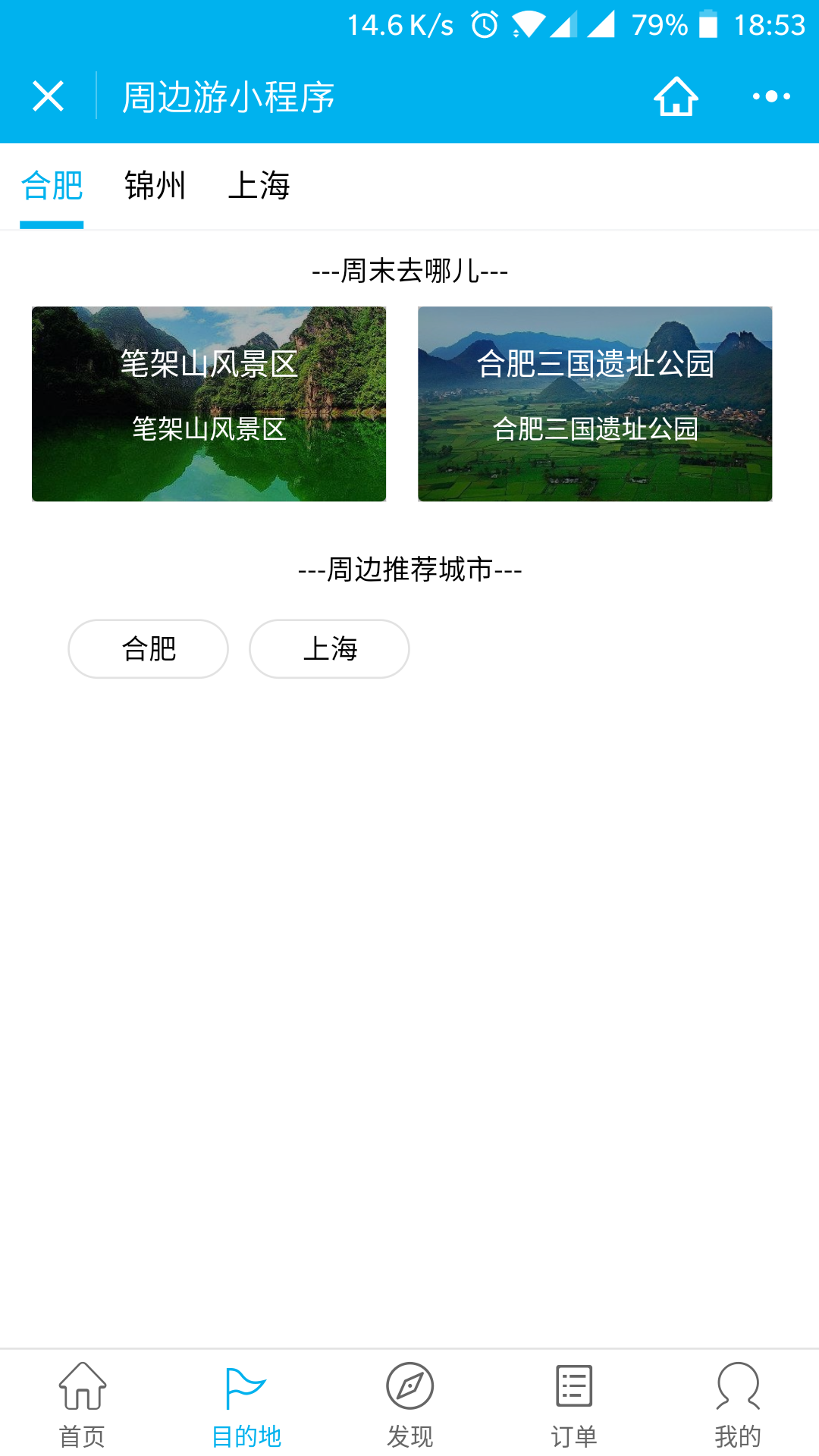
Task: Open the 笔架山风景区 card
Action: [209, 403]
